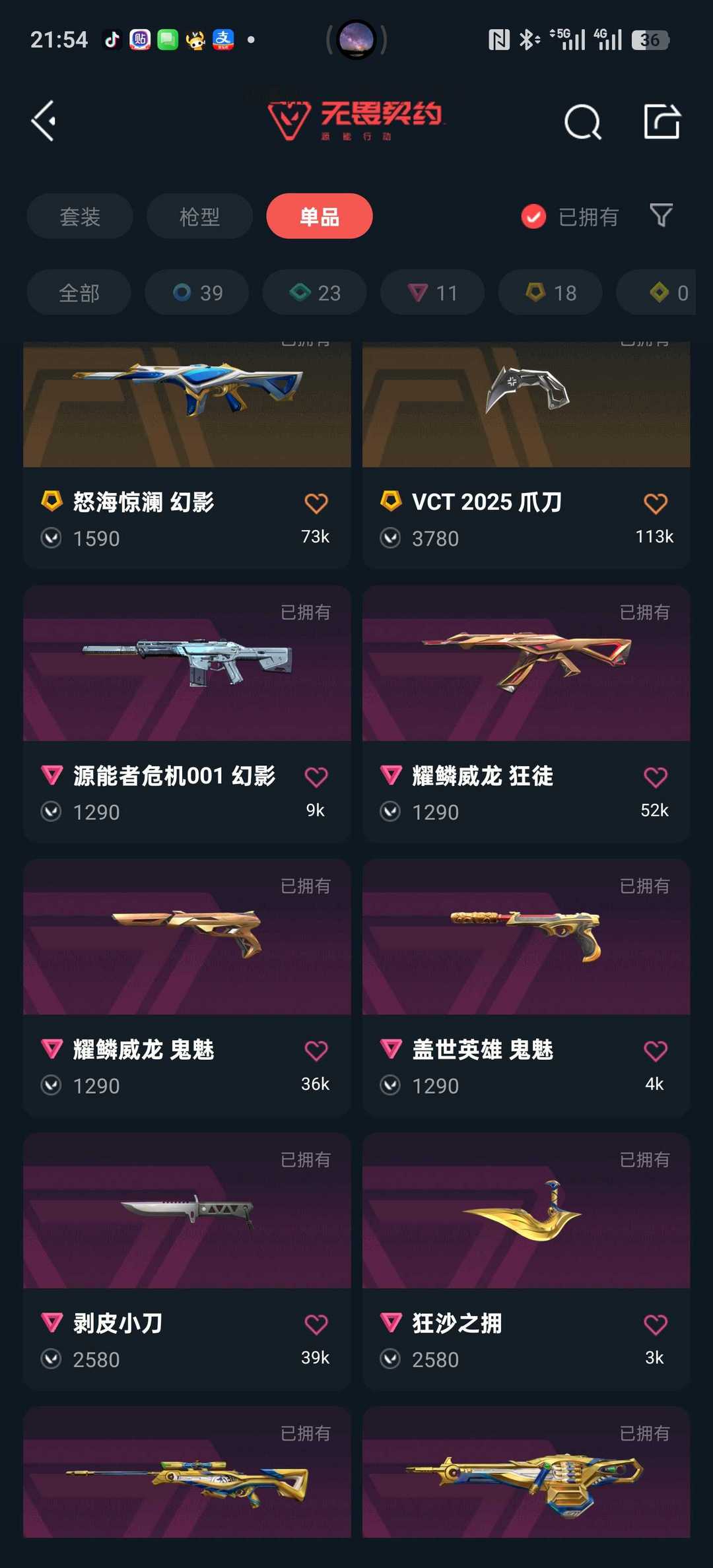Favorite the 剥皮小刀 knife skin
Image resolution: width=713 pixels, height=1568 pixels.
pos(316,1323)
